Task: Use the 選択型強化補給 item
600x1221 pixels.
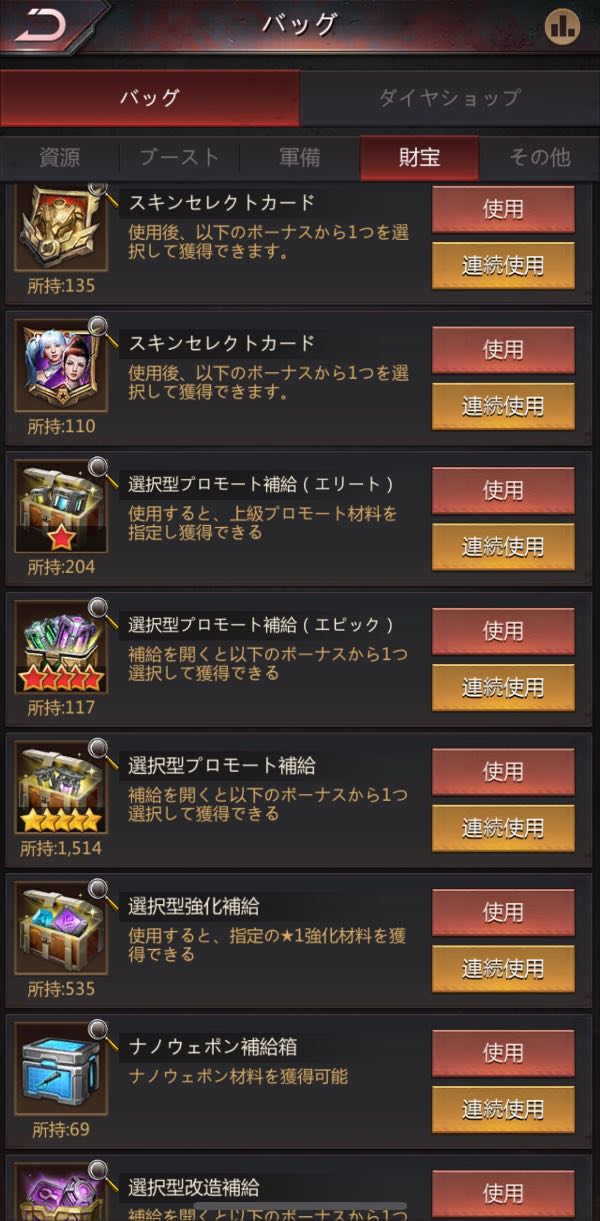Action: [x=503, y=912]
